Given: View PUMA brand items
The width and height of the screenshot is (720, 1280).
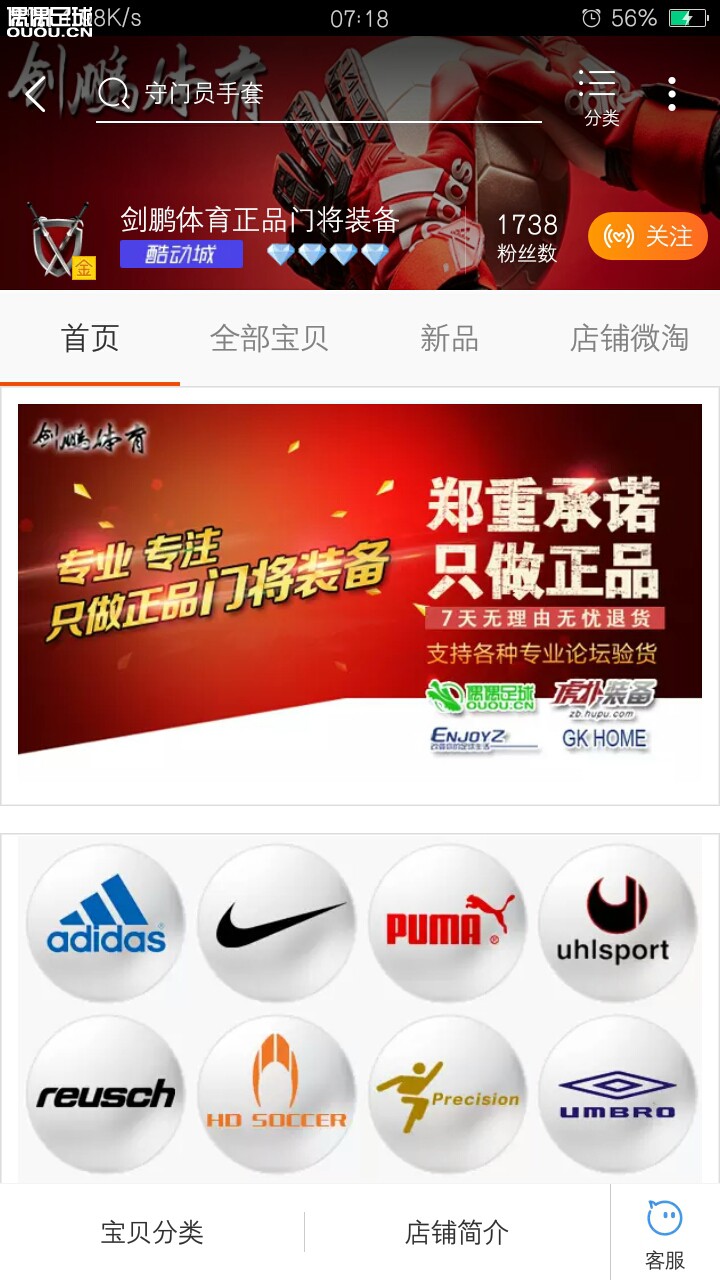Looking at the screenshot, I should point(447,922).
